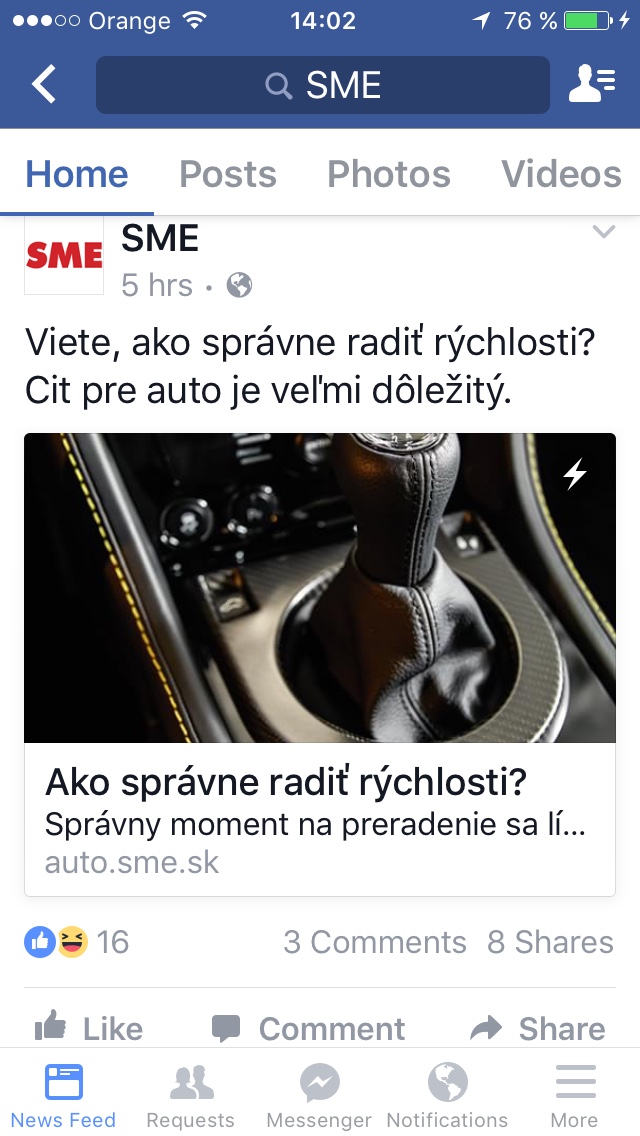Share the SME post
The image size is (640, 1136).
[x=538, y=1027]
